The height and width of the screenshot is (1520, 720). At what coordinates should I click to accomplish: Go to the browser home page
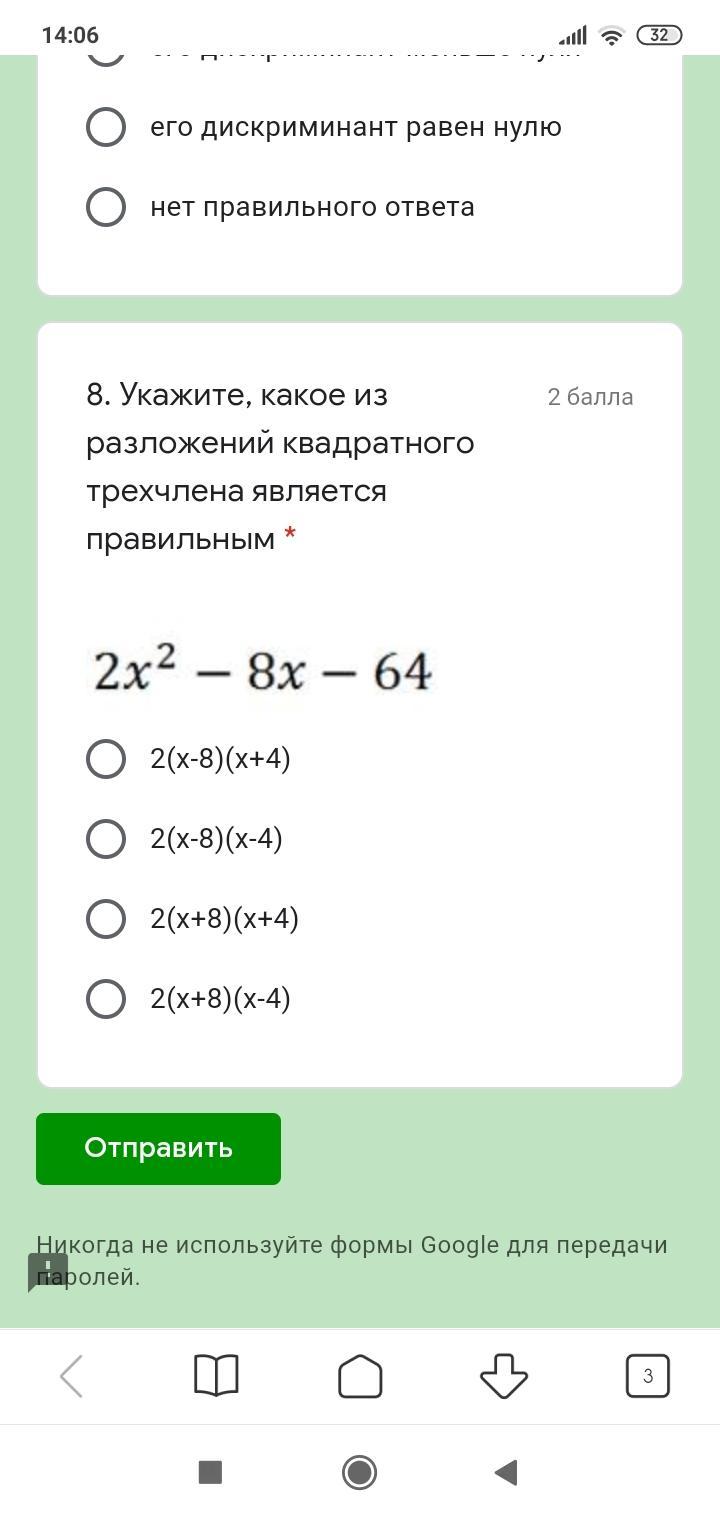point(360,1376)
